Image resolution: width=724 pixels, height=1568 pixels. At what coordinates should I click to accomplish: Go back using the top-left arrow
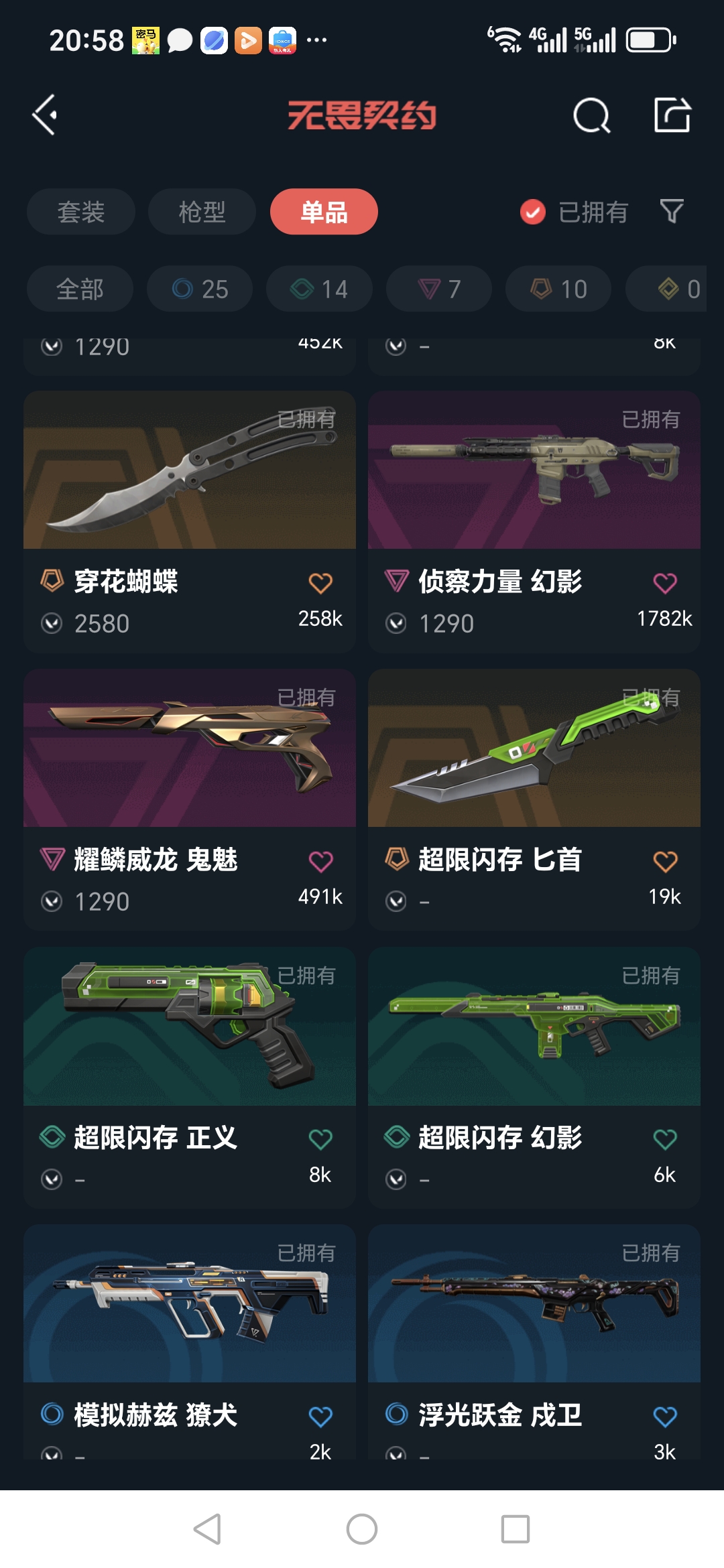46,115
